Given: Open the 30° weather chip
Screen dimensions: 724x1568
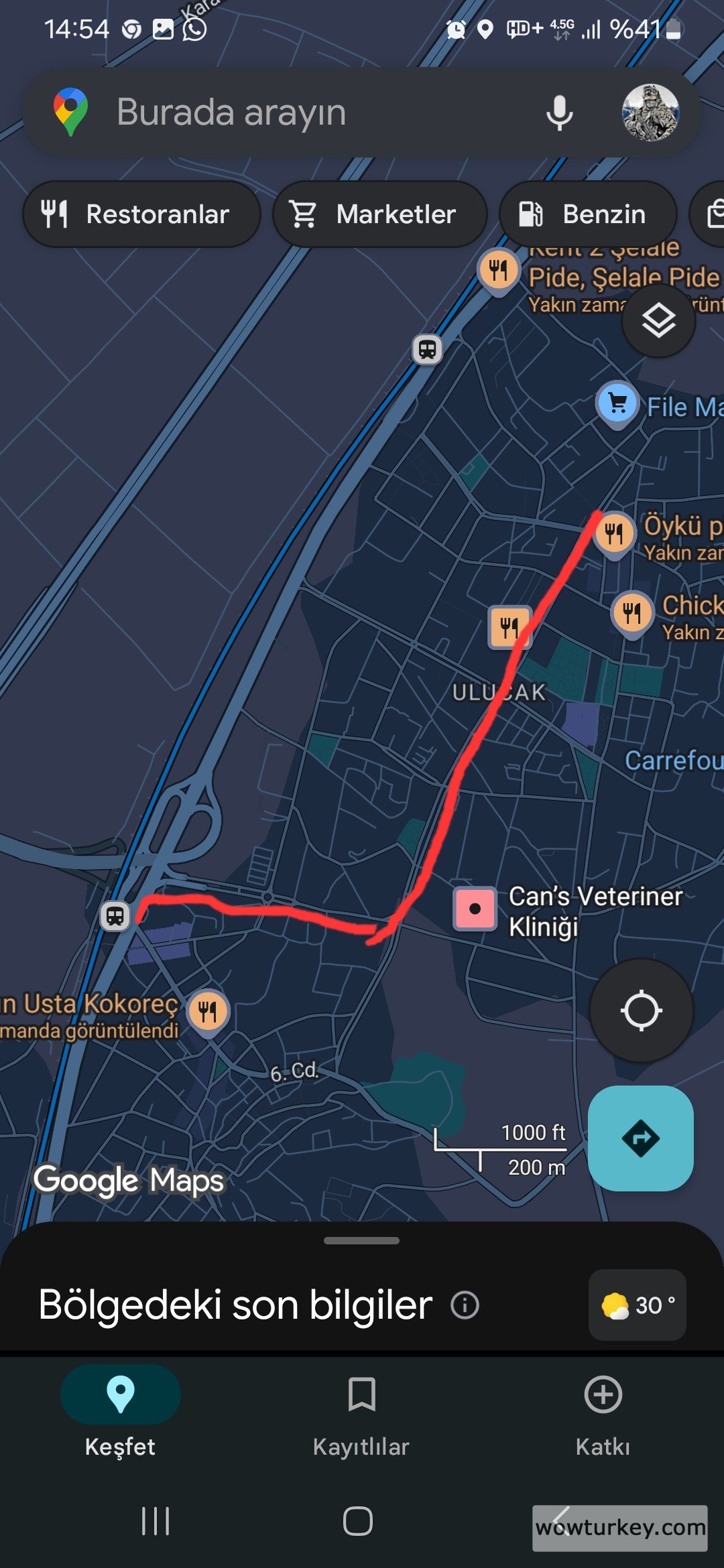Looking at the screenshot, I should tap(637, 1305).
